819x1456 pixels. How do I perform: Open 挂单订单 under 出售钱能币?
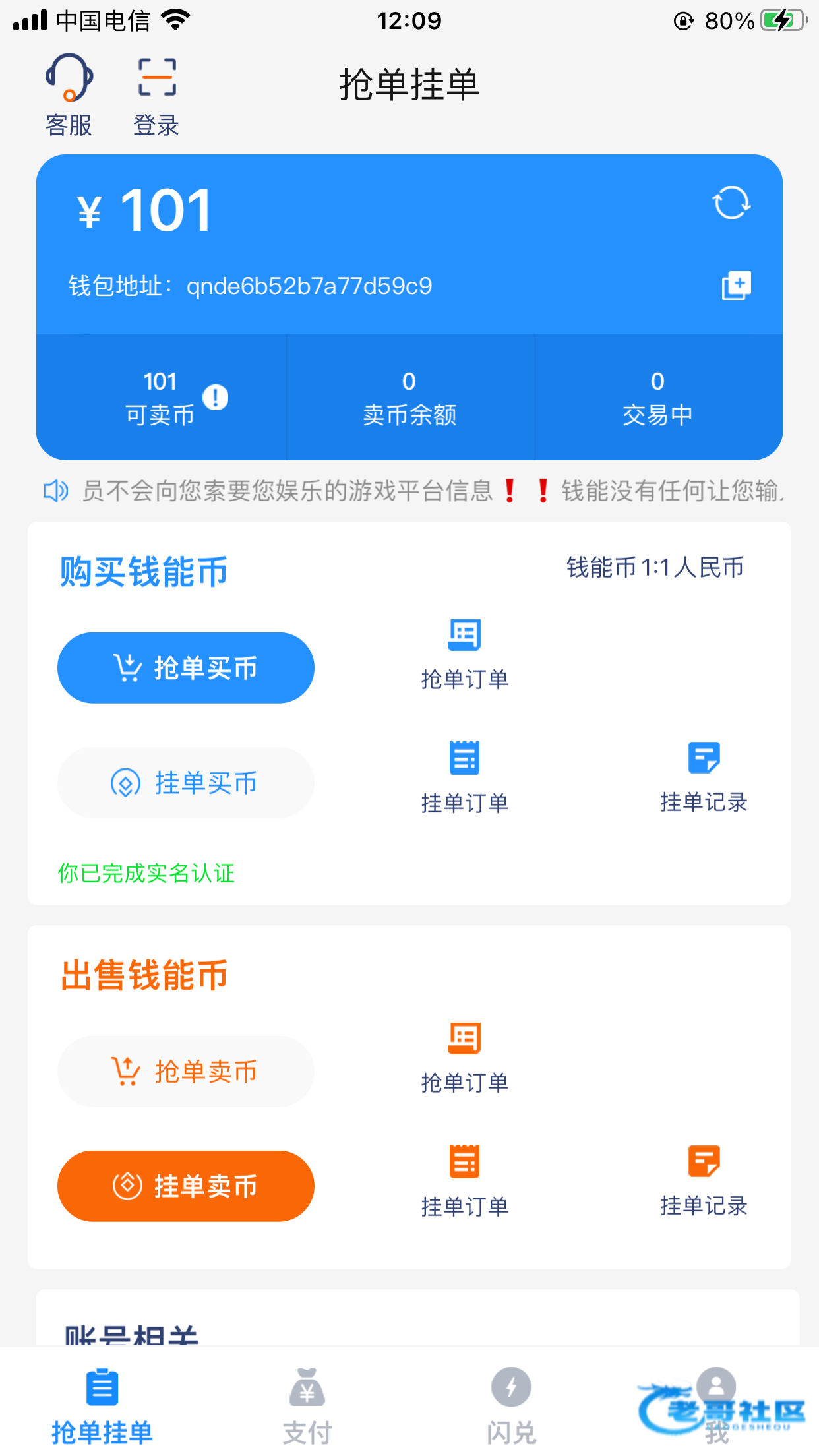pyautogui.click(x=464, y=1180)
